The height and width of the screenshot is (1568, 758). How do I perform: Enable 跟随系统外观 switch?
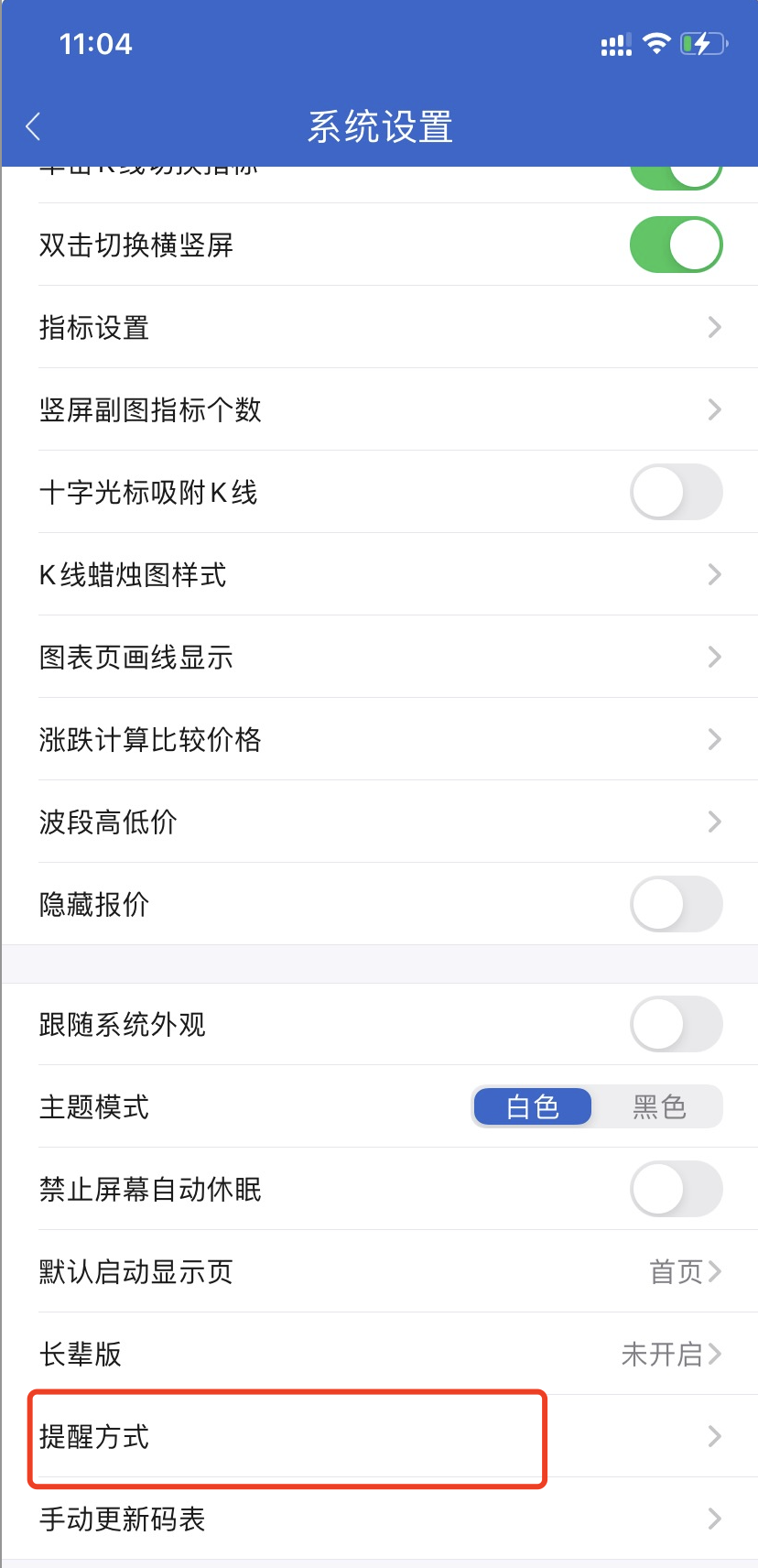pos(676,1024)
